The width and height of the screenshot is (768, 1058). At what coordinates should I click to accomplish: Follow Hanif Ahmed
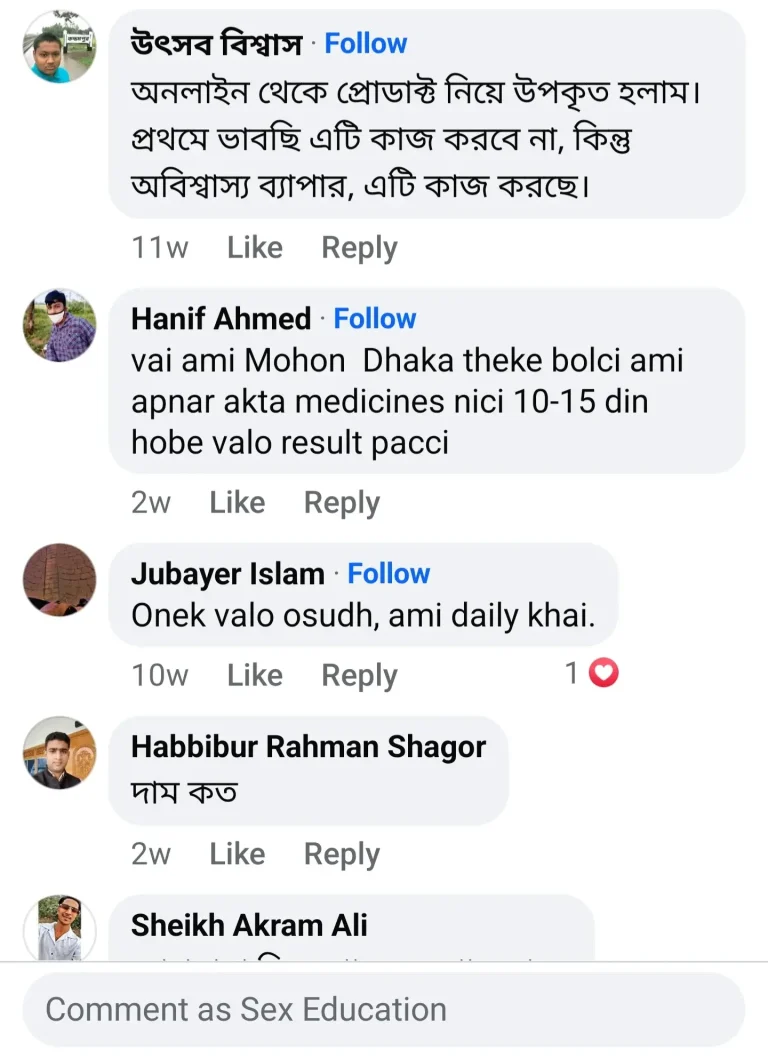click(375, 318)
